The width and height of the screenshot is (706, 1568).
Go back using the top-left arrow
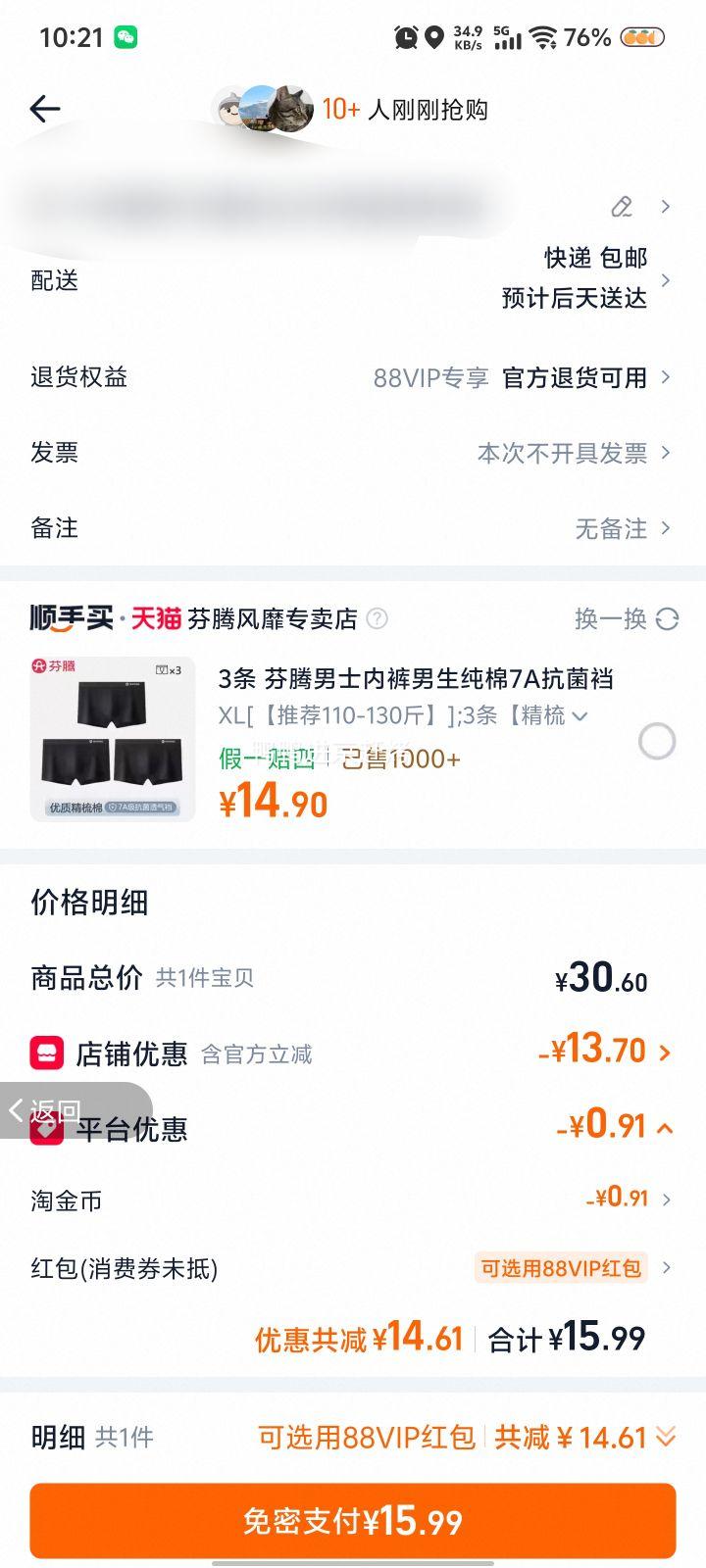tap(46, 108)
